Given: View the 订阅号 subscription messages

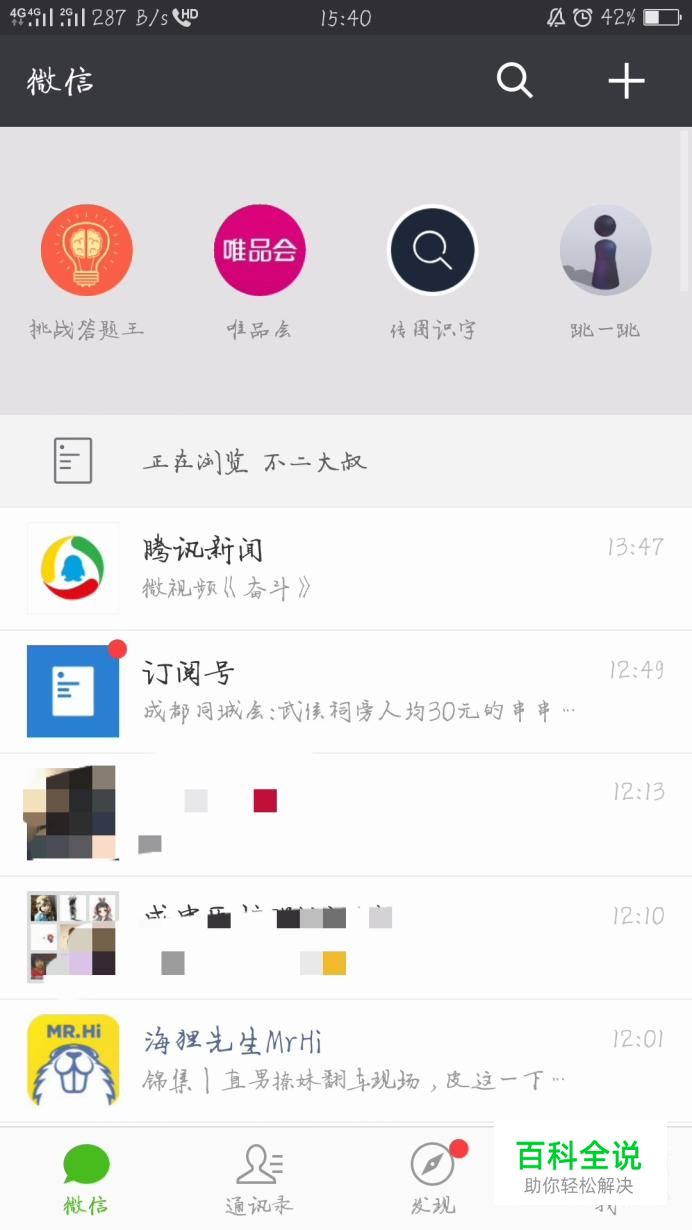Looking at the screenshot, I should 346,691.
